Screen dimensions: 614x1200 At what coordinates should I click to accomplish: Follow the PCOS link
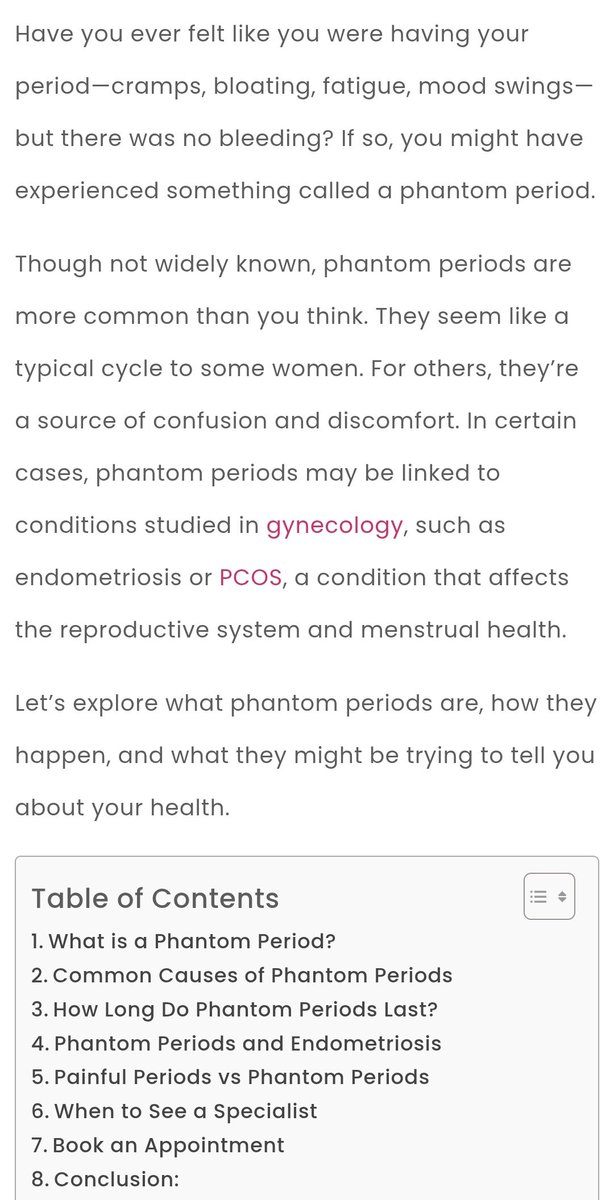(x=250, y=578)
